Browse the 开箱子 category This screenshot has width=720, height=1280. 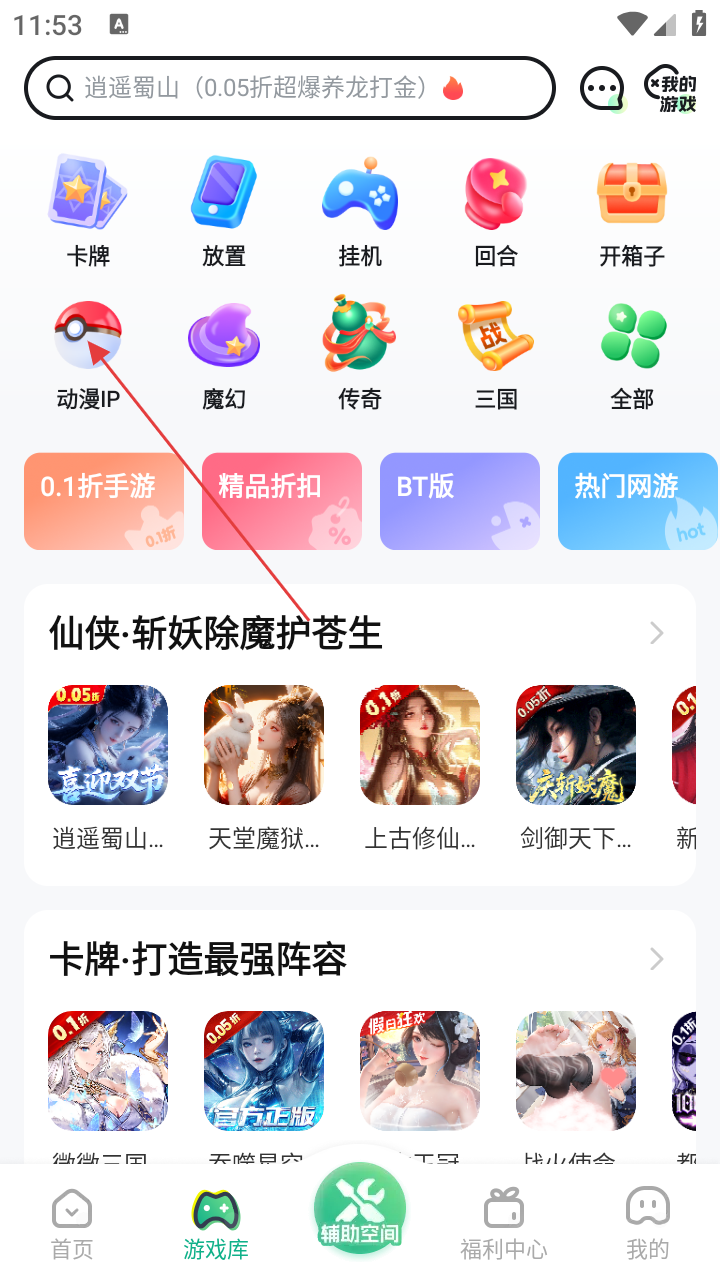click(x=632, y=211)
